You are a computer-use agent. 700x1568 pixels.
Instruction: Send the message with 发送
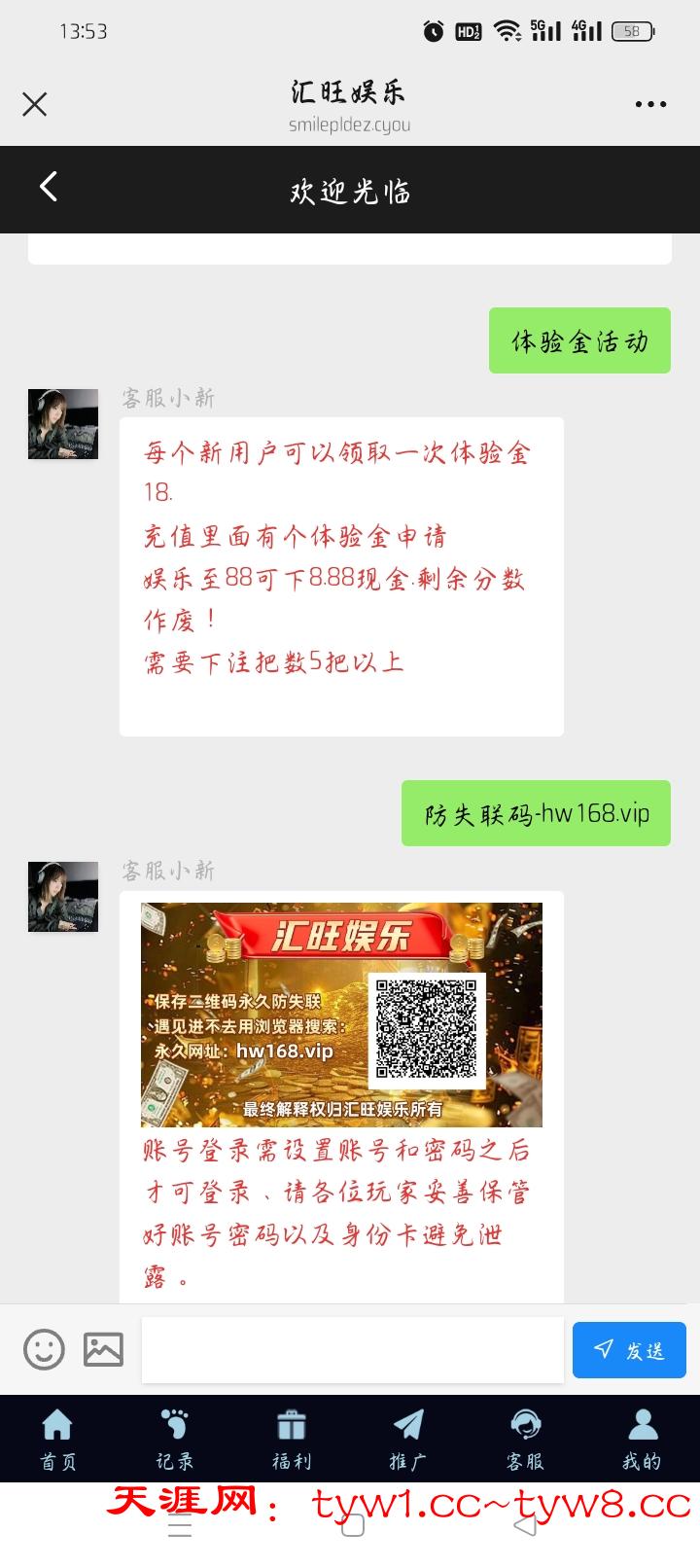pos(629,1349)
